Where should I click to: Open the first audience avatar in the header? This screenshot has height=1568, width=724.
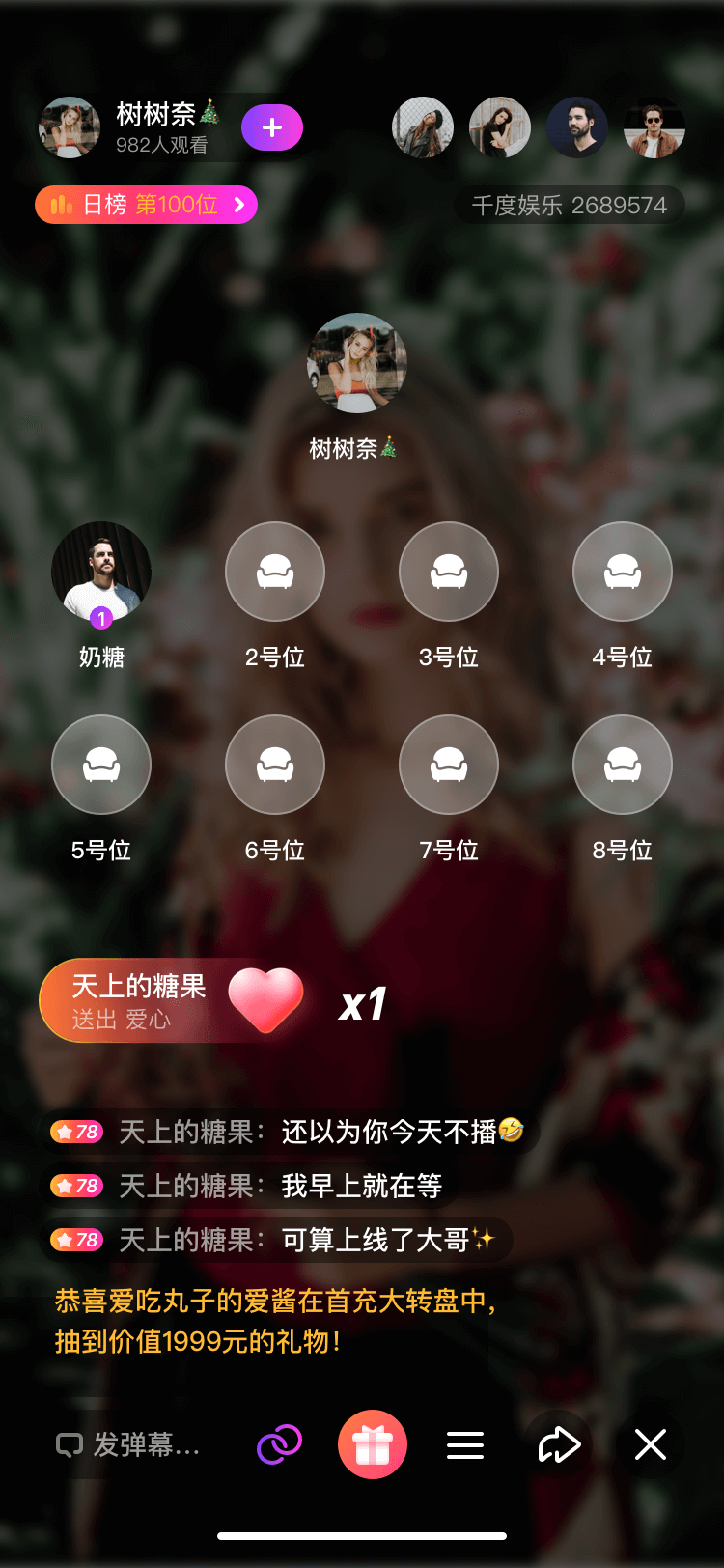point(423,127)
